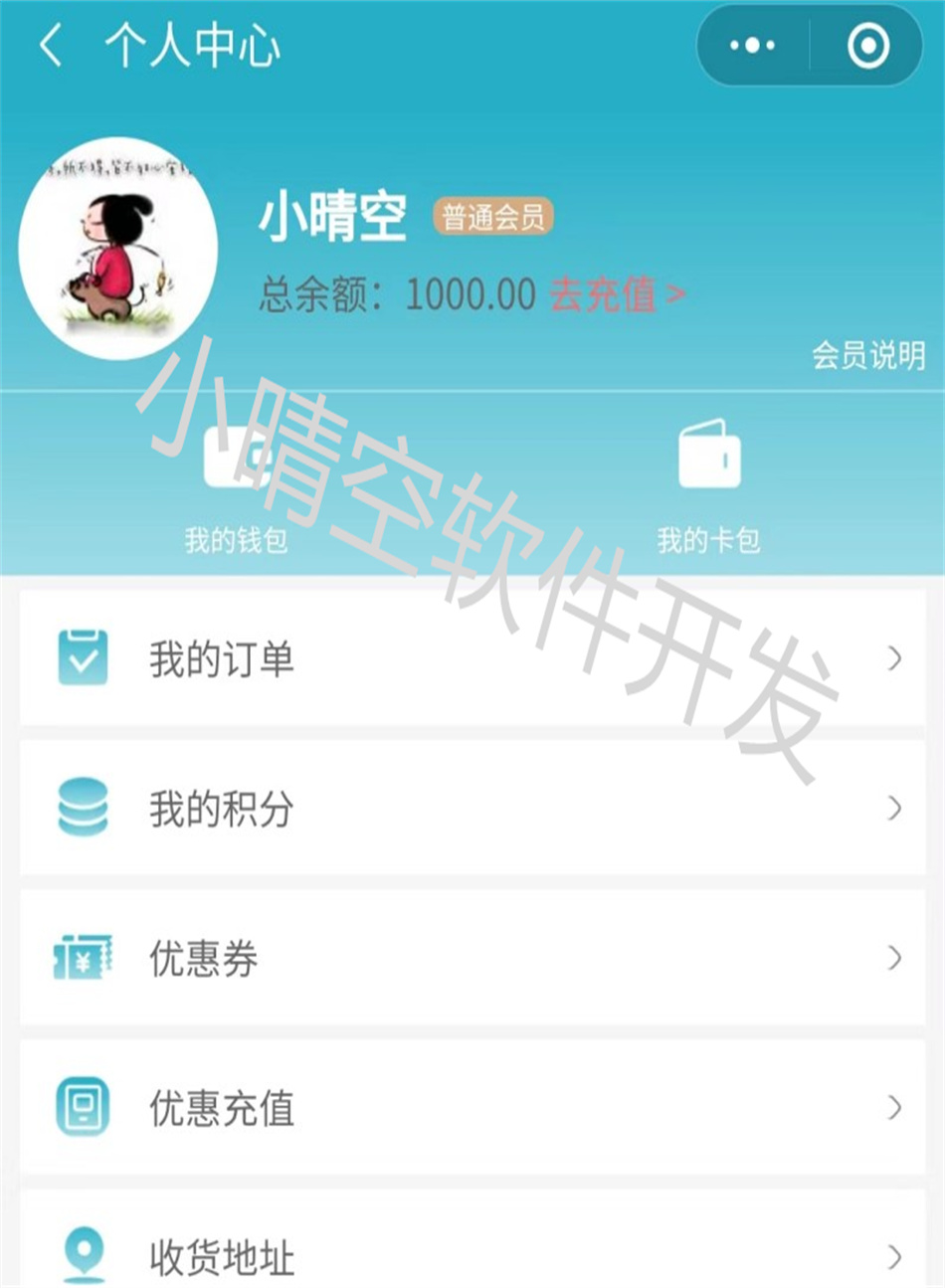Tap 去充值 to recharge balance
The image size is (945, 1288).
[617, 295]
